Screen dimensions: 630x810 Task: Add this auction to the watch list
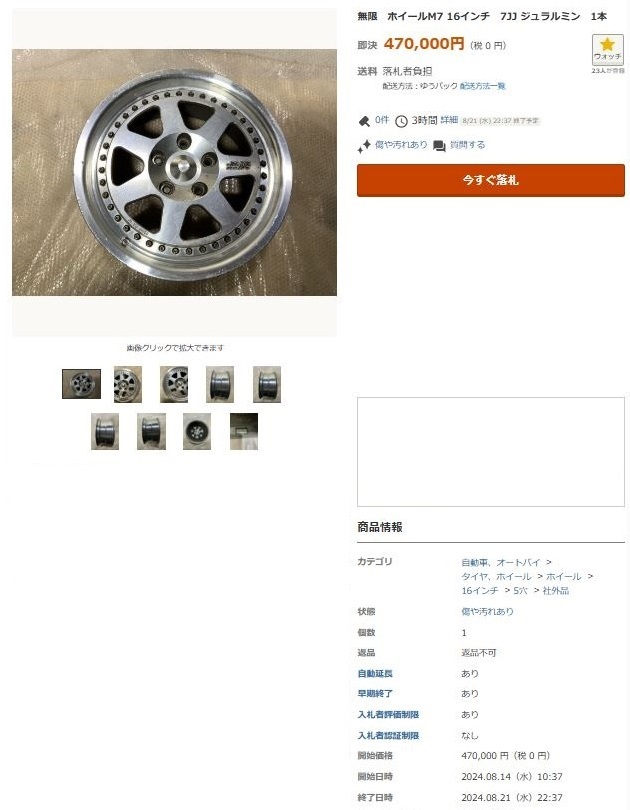click(x=607, y=50)
